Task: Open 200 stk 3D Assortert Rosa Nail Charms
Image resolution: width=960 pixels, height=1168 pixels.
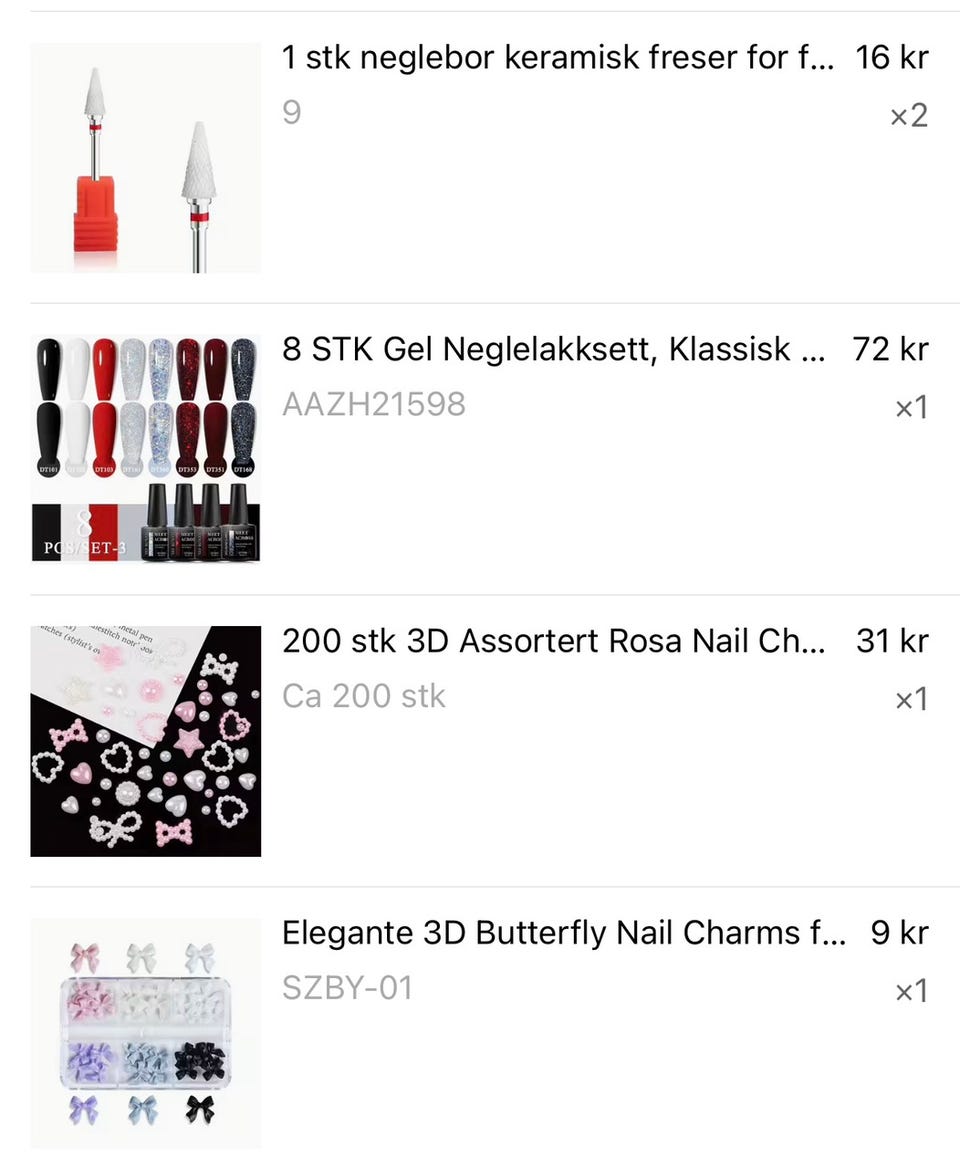Action: coord(553,643)
